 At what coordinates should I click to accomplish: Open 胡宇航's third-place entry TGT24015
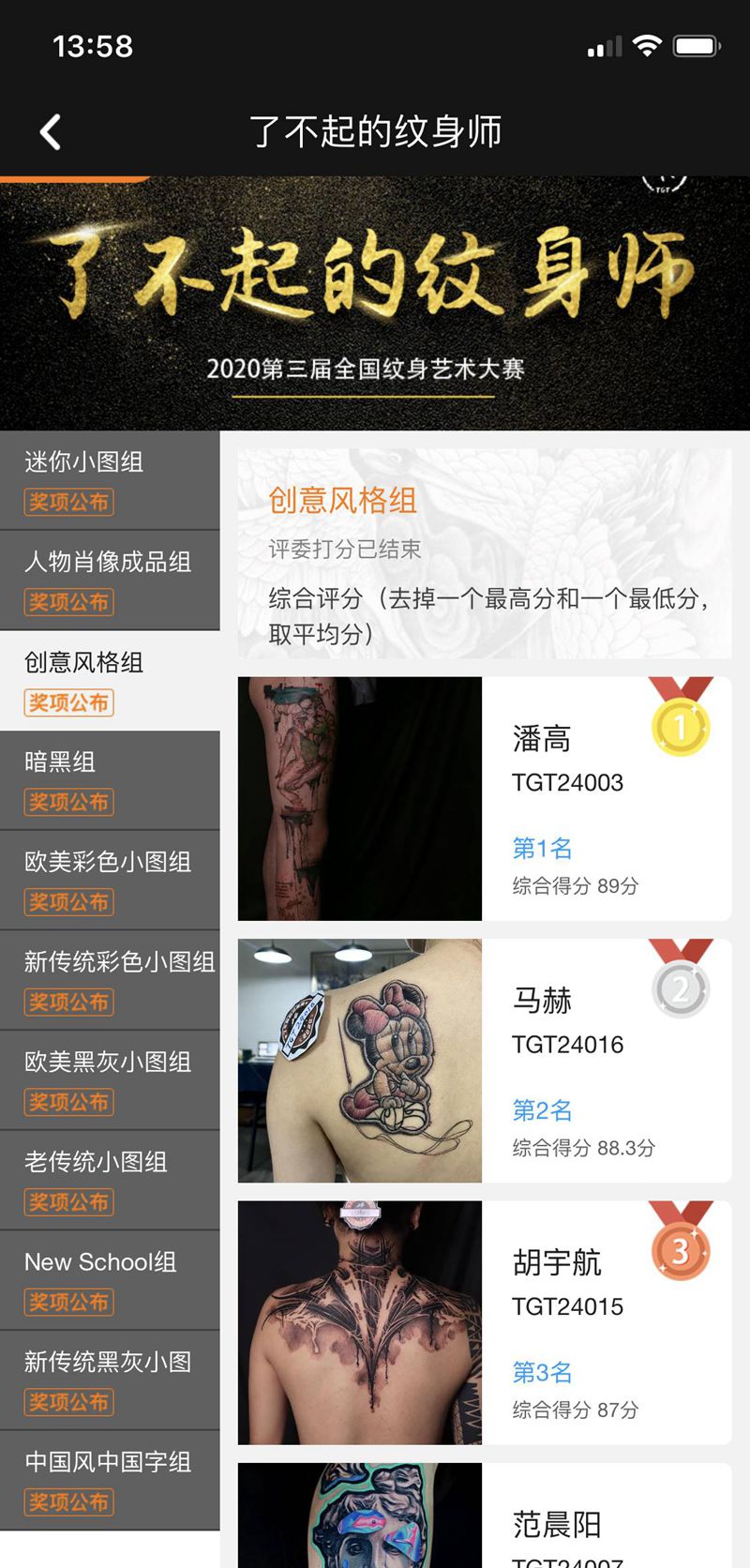(x=484, y=1322)
